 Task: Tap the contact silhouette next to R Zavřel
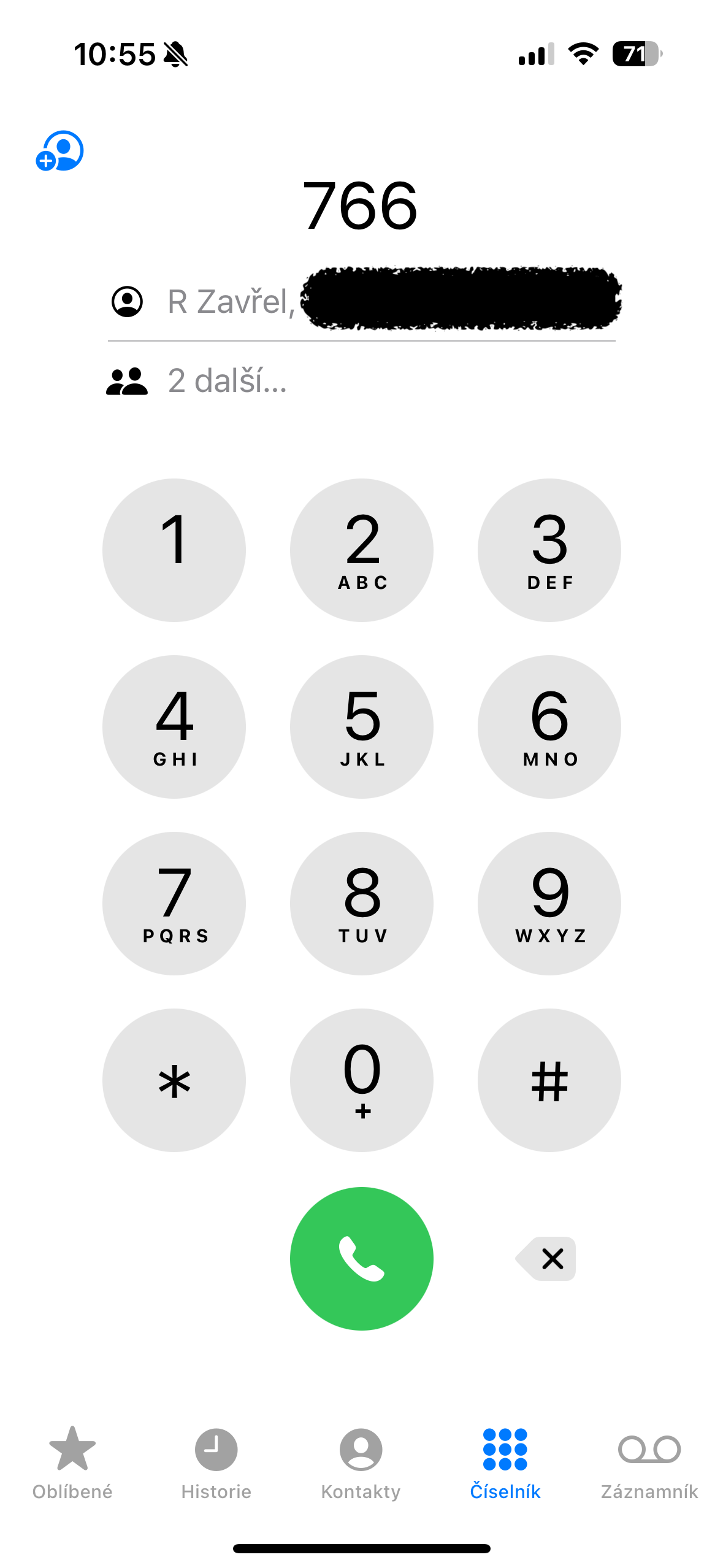coord(127,300)
